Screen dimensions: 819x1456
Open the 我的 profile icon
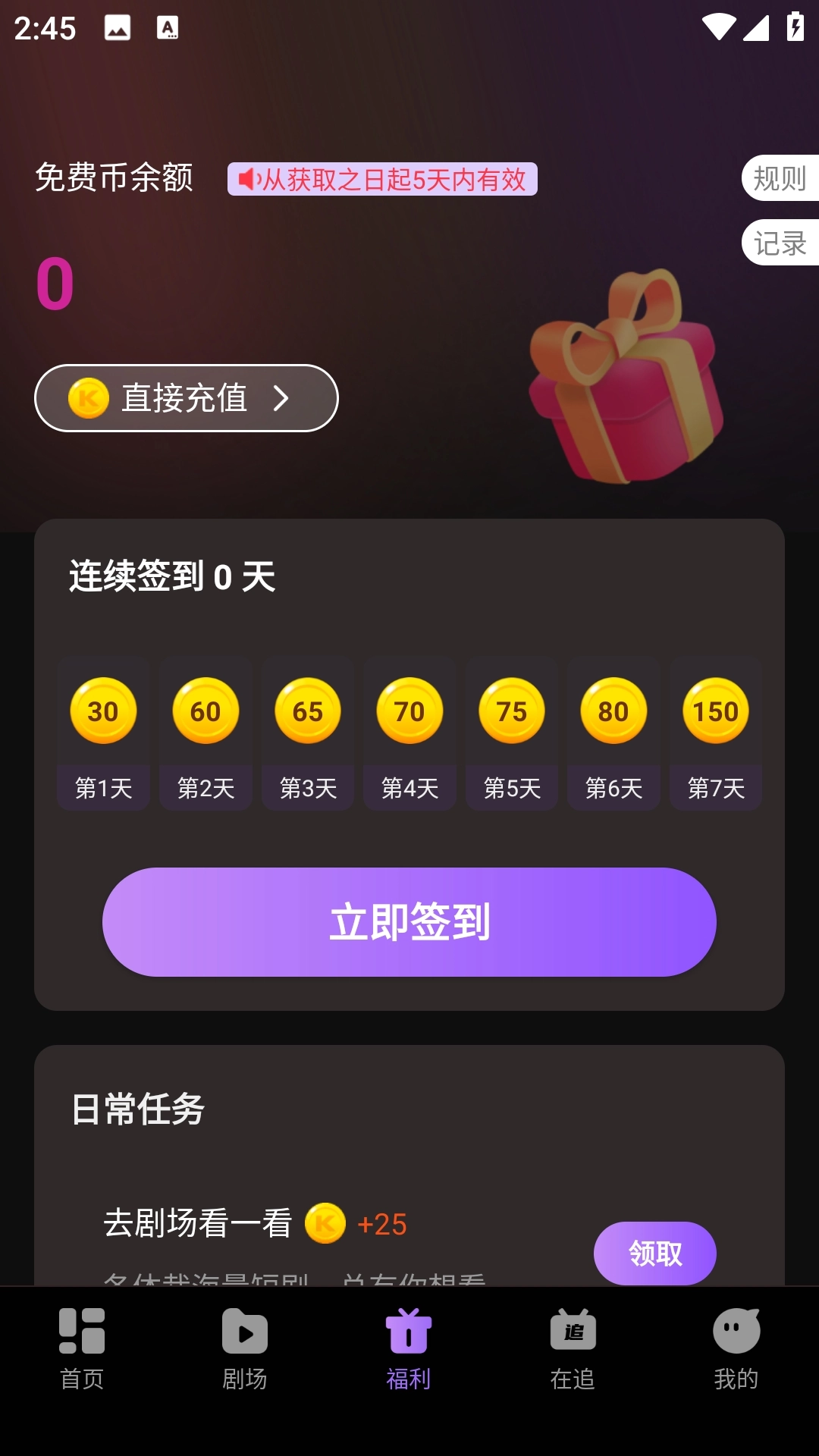coord(736,1333)
